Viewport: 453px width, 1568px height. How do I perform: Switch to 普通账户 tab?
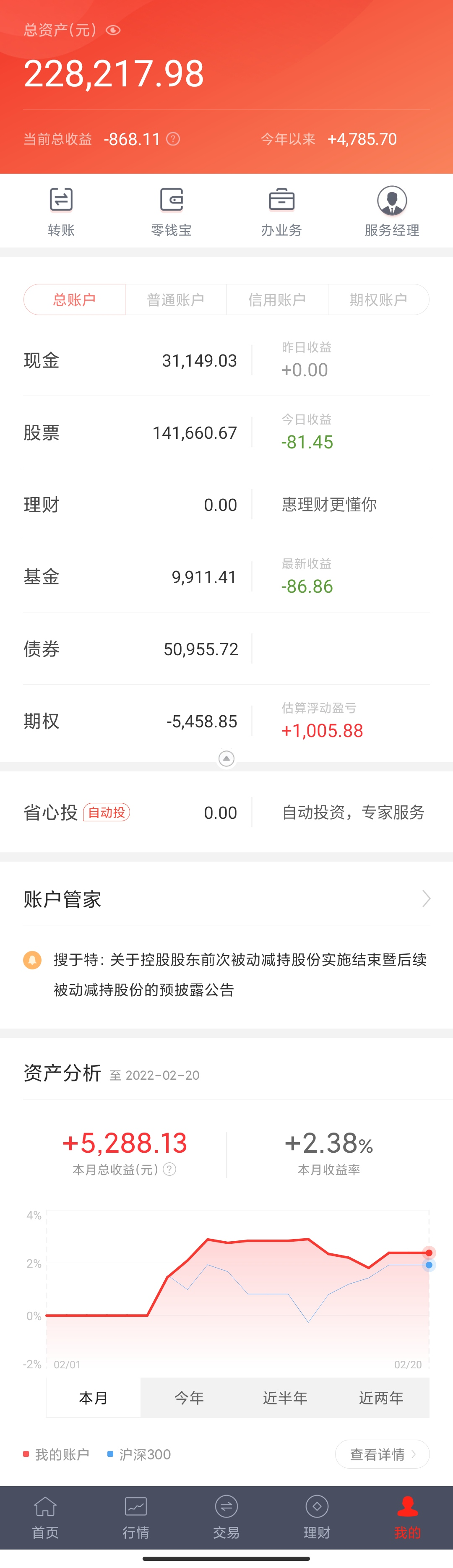tap(175, 300)
